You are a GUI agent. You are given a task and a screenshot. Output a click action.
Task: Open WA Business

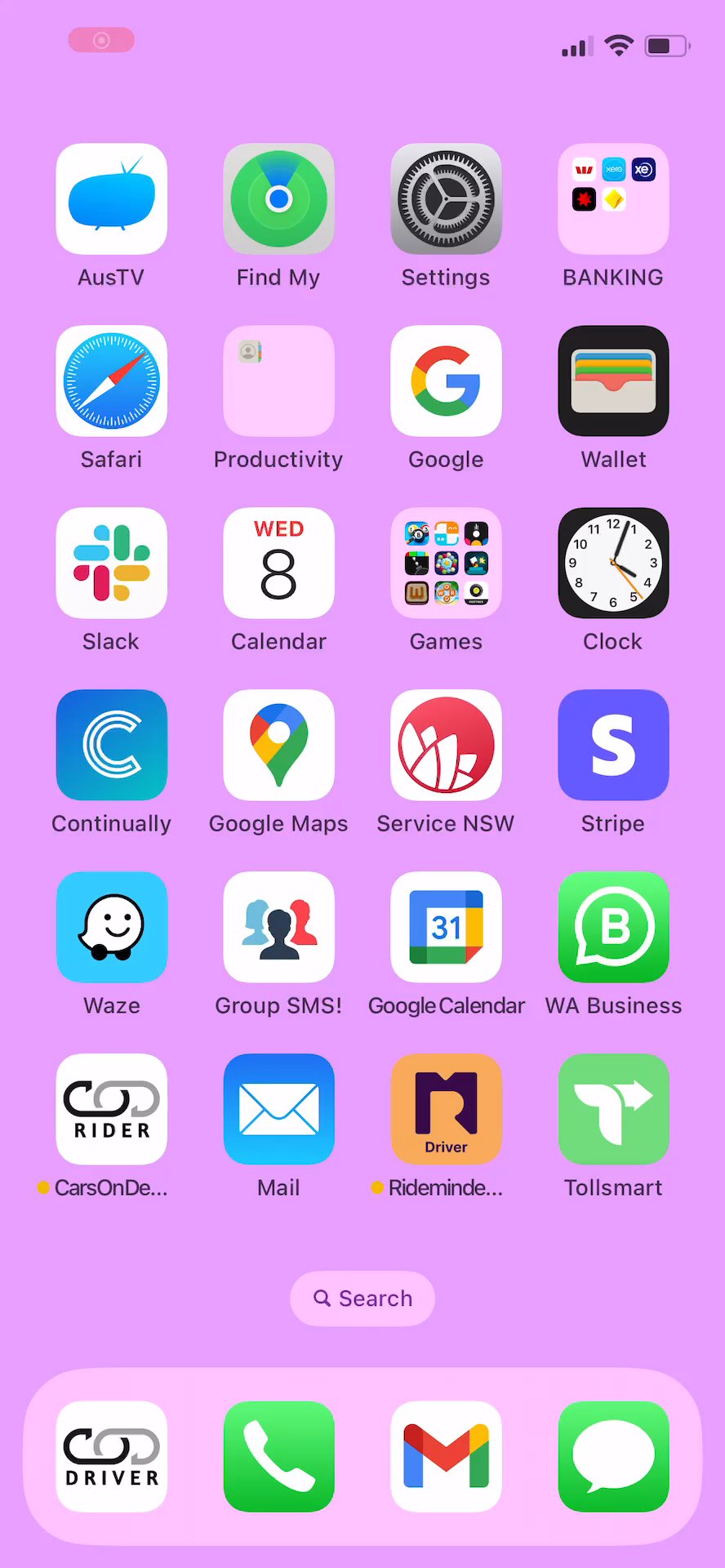(x=613, y=928)
